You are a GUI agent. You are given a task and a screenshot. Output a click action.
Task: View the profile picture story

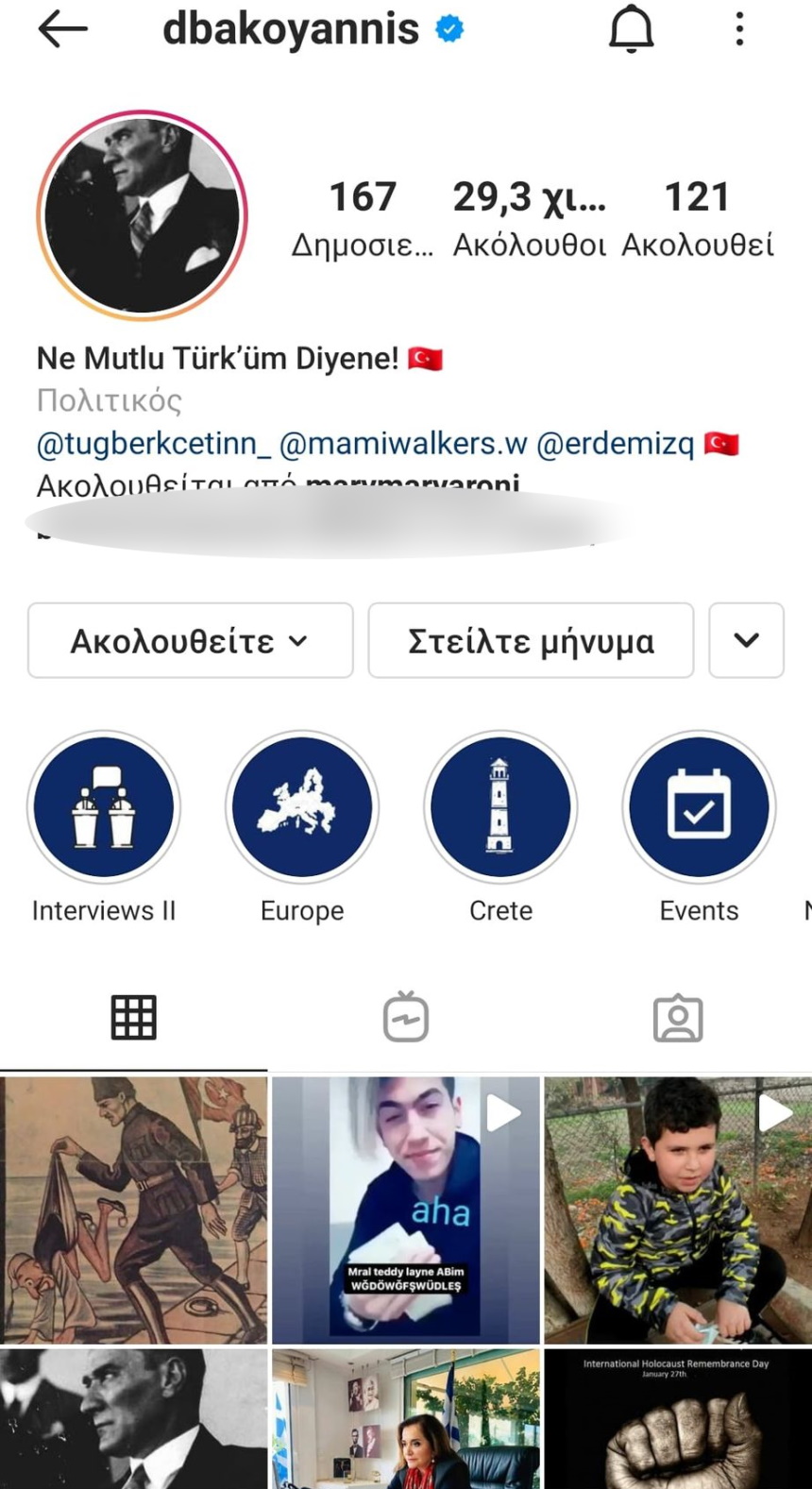click(x=143, y=213)
